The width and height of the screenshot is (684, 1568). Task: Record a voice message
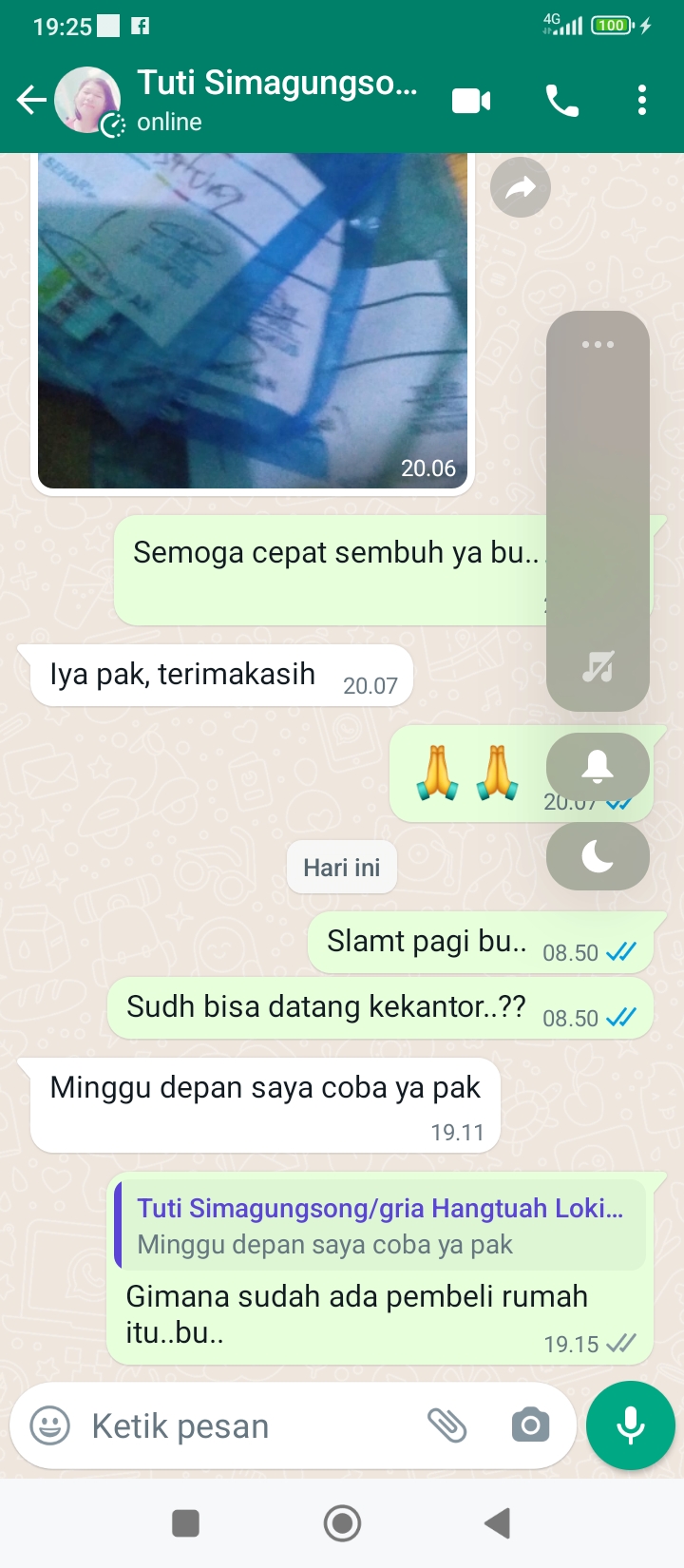point(631,1425)
